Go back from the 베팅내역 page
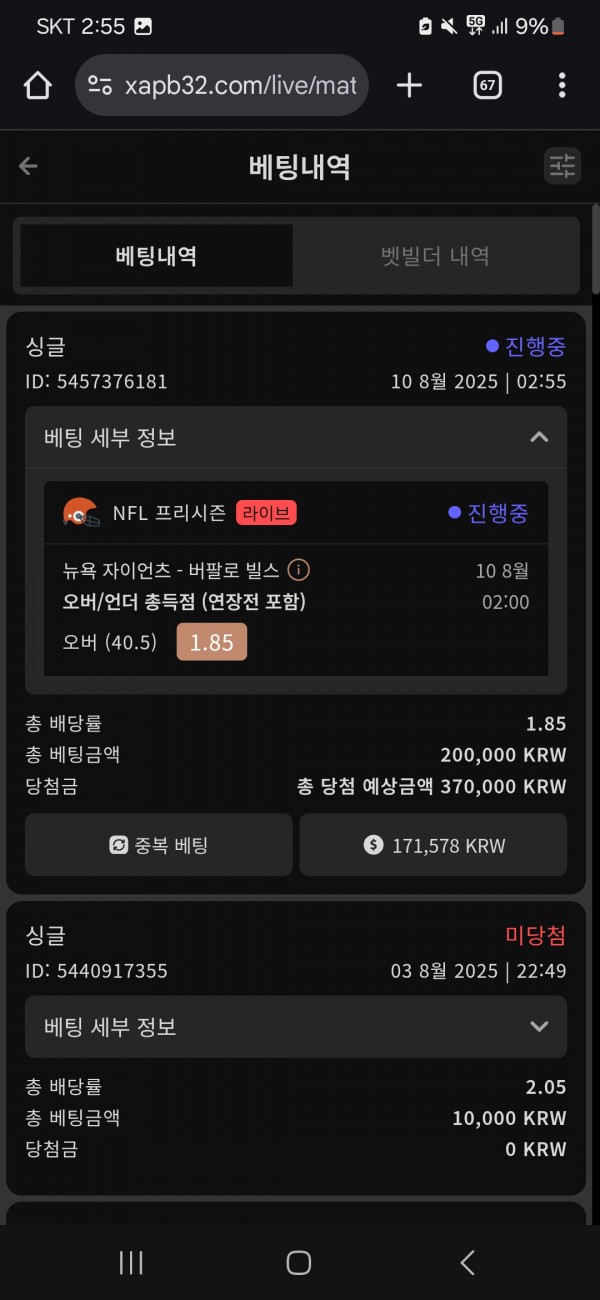 pyautogui.click(x=28, y=166)
